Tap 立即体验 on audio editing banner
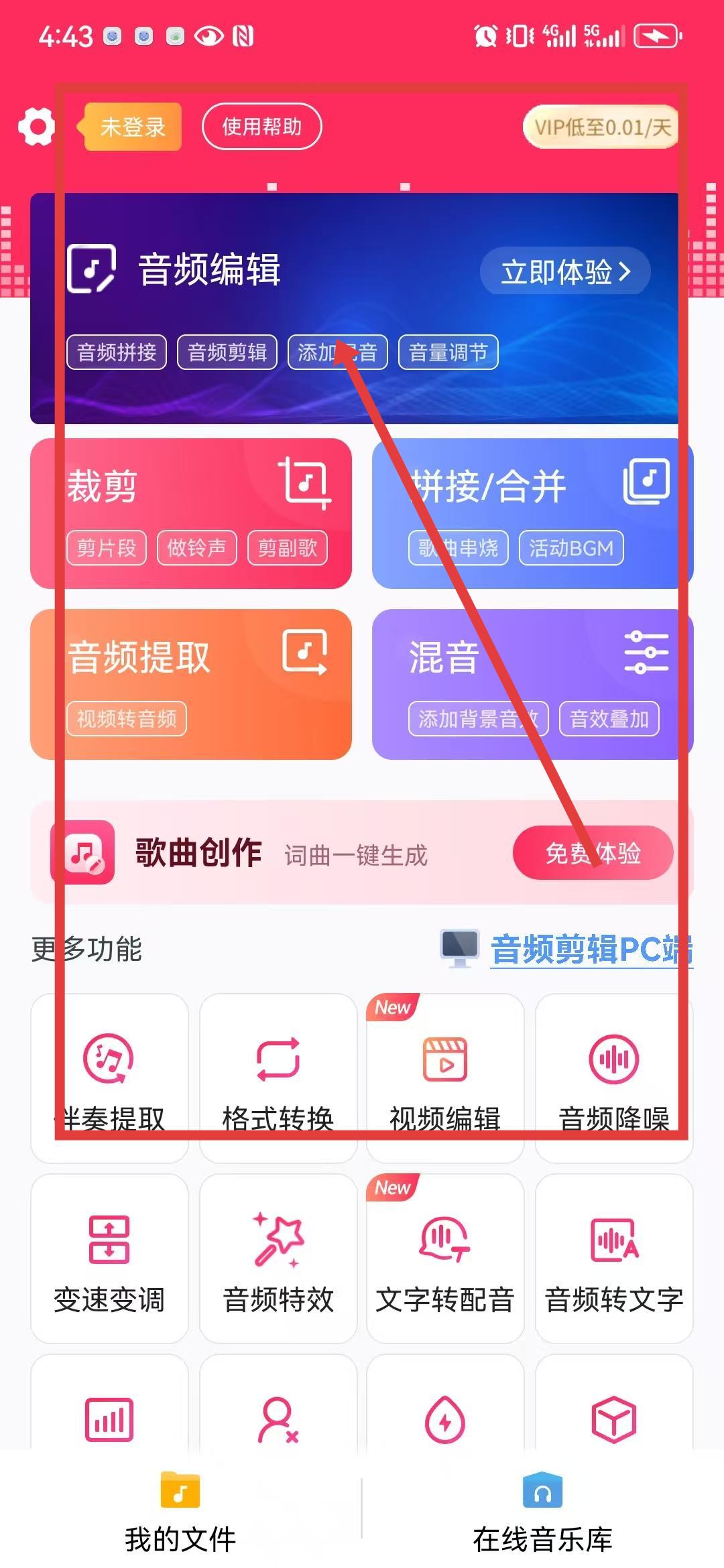Viewport: 724px width, 1568px height. 565,271
